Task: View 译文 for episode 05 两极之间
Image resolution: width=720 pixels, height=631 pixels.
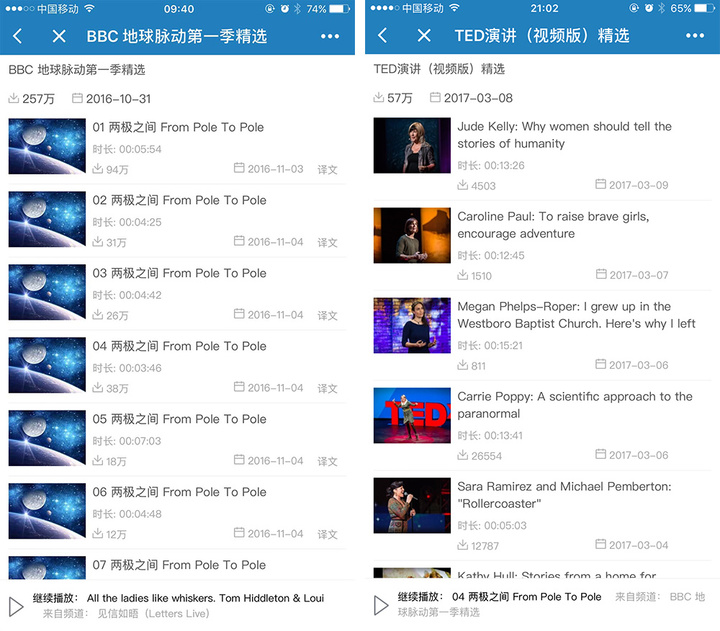Action: [x=327, y=462]
